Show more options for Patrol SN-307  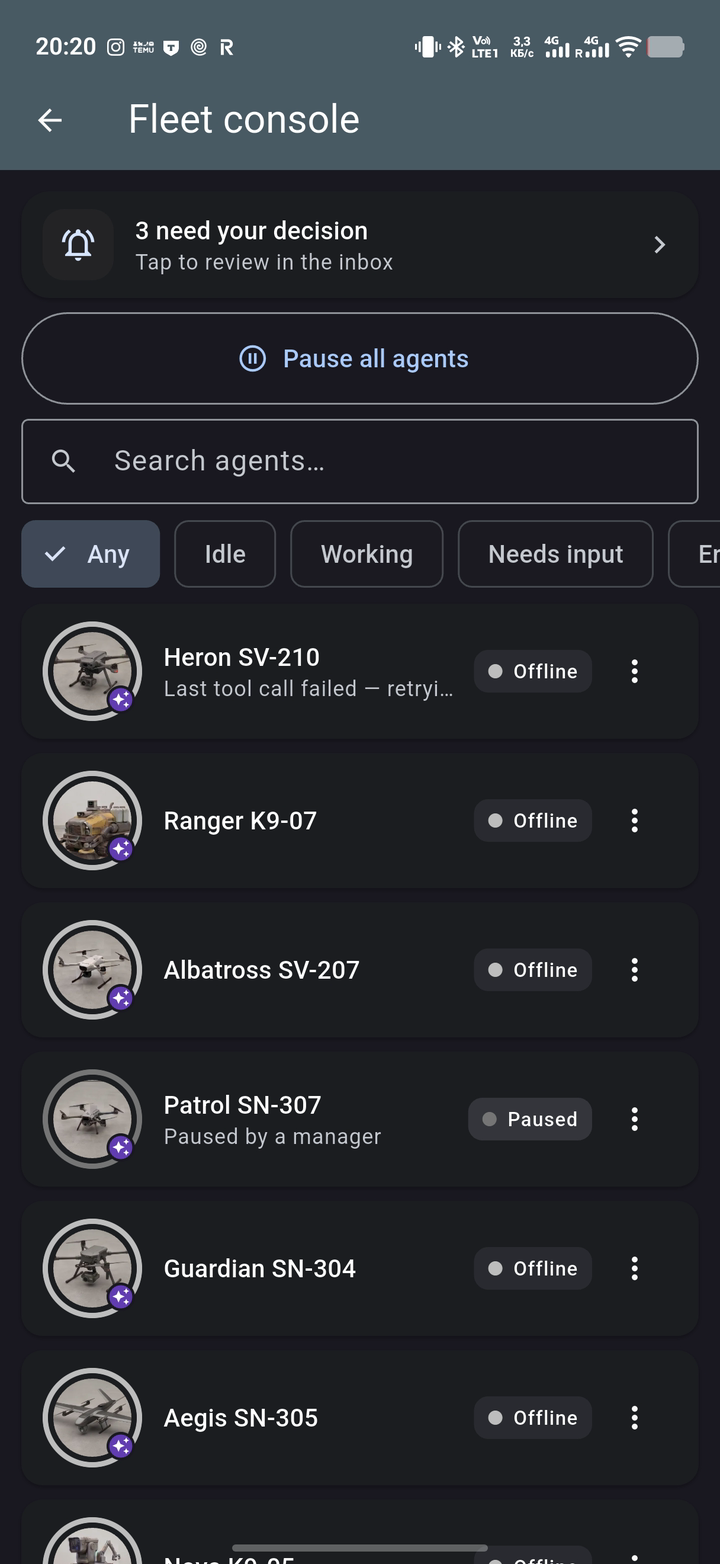point(634,1119)
